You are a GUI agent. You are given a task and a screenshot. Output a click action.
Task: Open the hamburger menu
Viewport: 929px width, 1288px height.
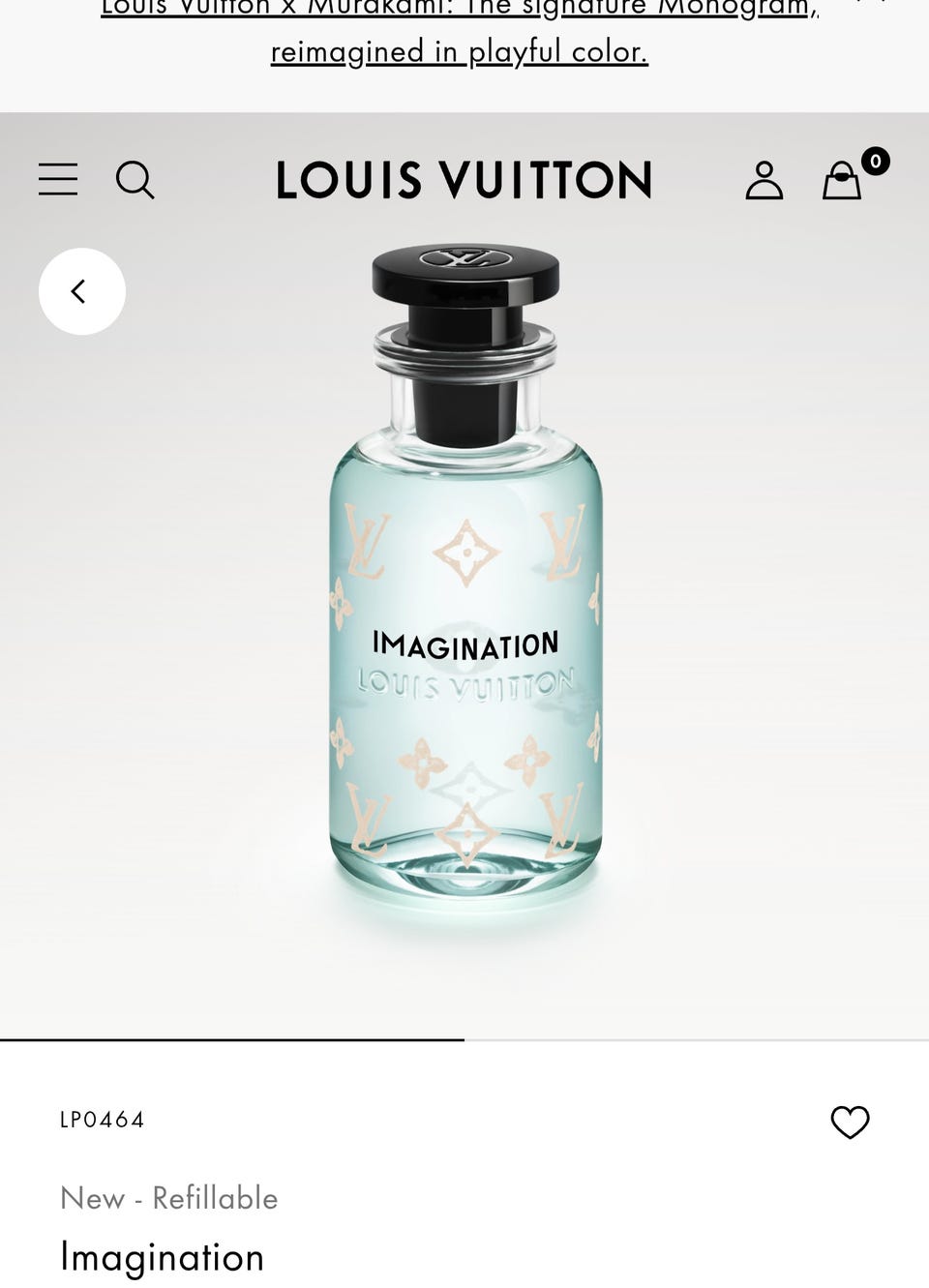pyautogui.click(x=58, y=180)
